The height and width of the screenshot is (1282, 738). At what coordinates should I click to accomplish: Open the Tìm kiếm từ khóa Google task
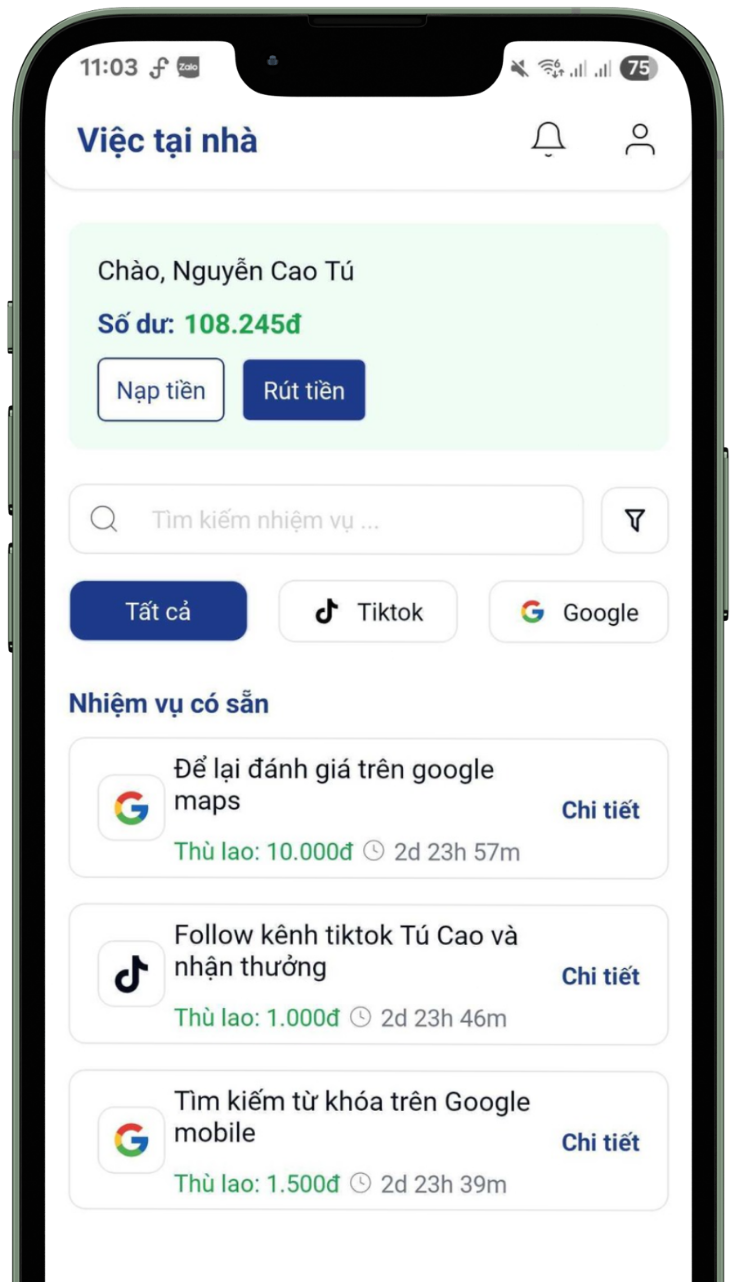coord(340,1140)
